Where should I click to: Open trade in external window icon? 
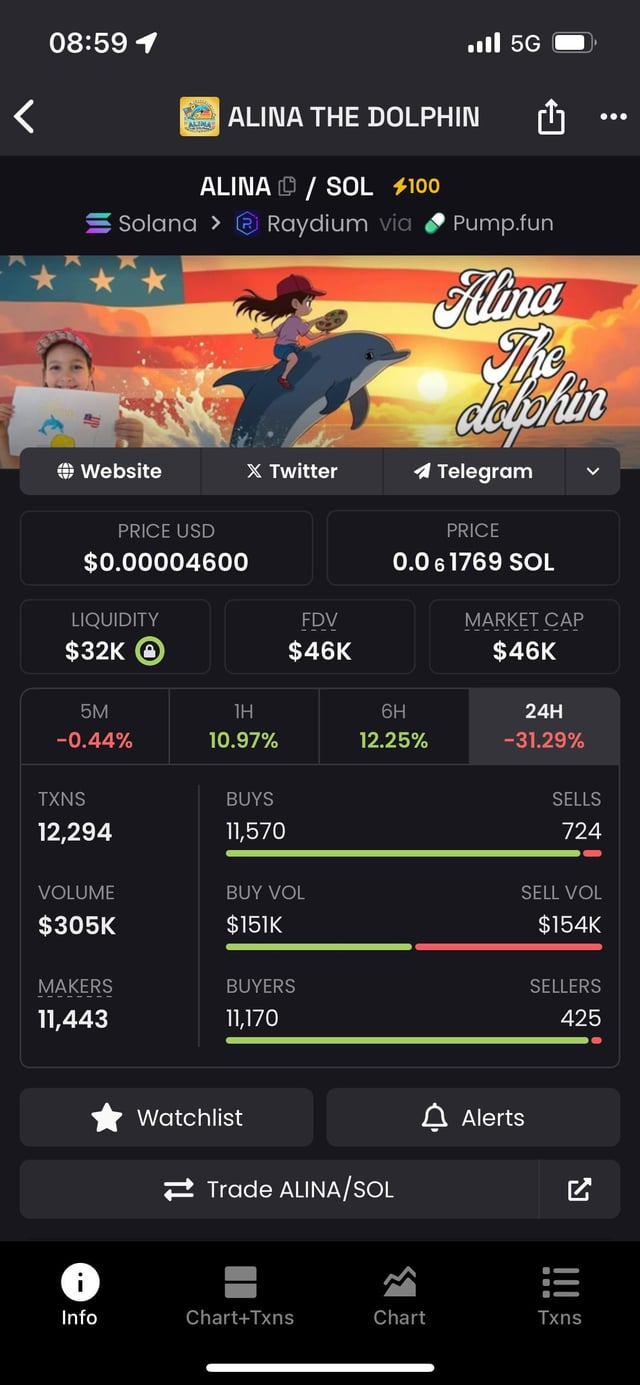[579, 1189]
